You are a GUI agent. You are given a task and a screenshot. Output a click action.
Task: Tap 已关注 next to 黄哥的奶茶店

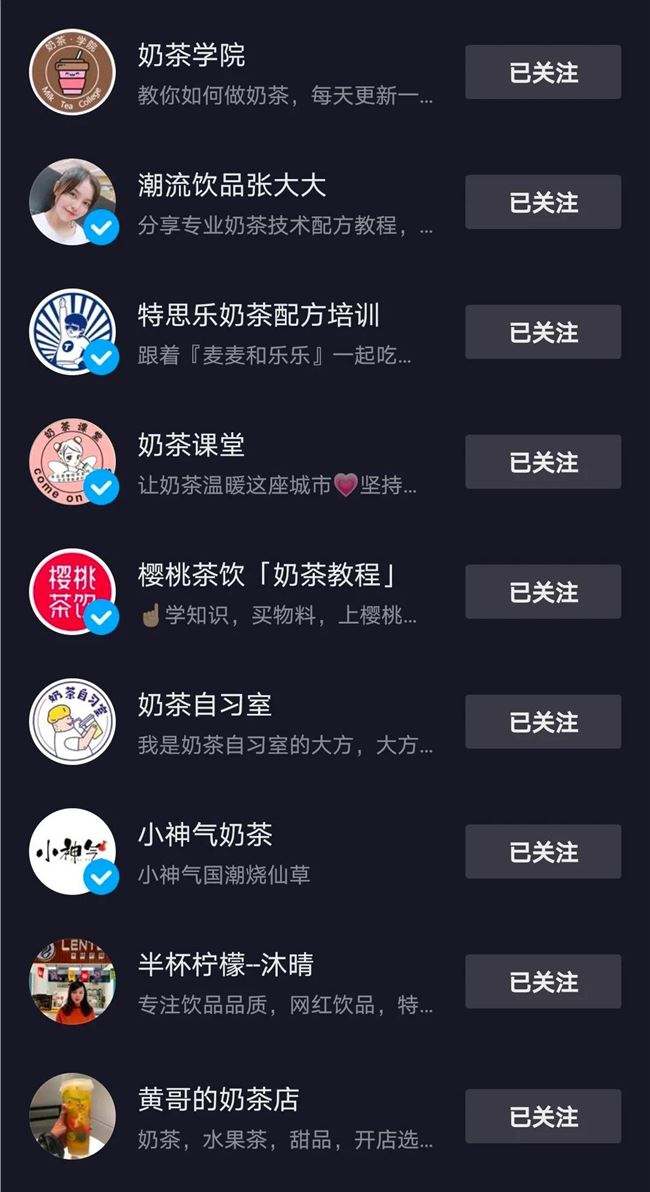[x=543, y=1116]
